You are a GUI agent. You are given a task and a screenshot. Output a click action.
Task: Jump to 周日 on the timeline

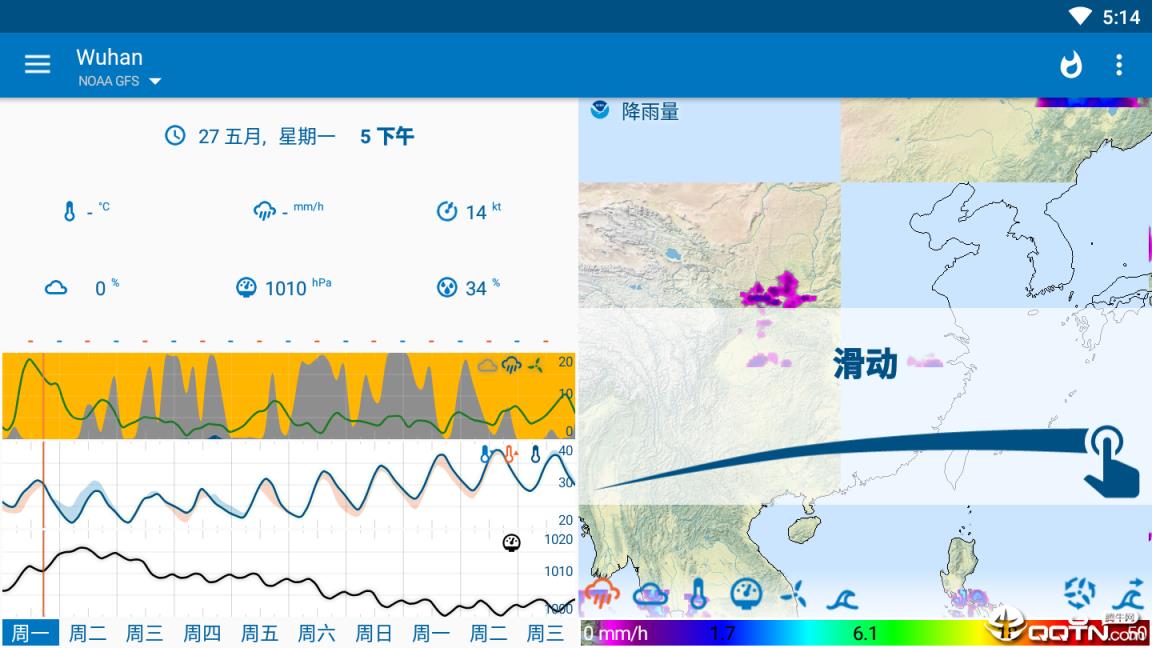coord(374,633)
